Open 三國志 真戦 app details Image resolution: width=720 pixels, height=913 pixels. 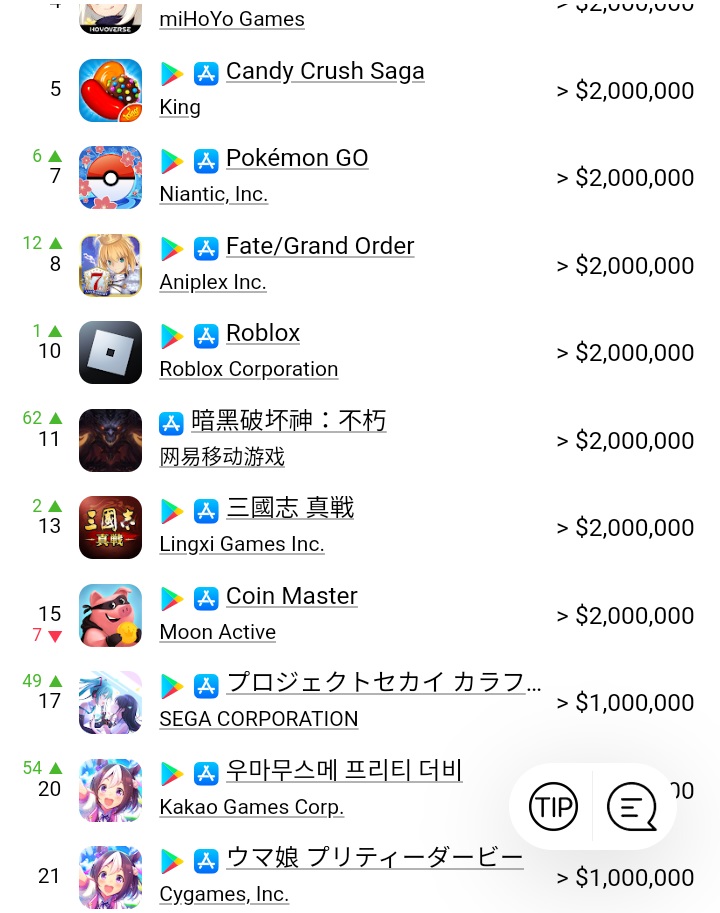tap(290, 508)
